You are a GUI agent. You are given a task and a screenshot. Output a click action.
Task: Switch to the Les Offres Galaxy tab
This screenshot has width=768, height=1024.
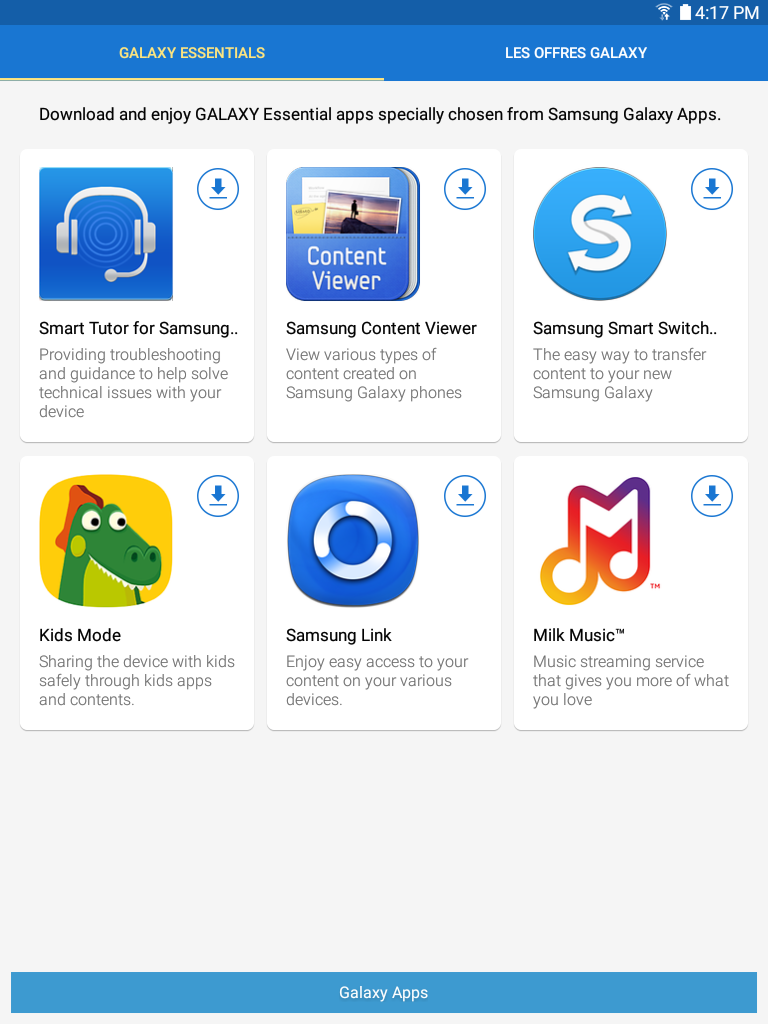click(575, 53)
